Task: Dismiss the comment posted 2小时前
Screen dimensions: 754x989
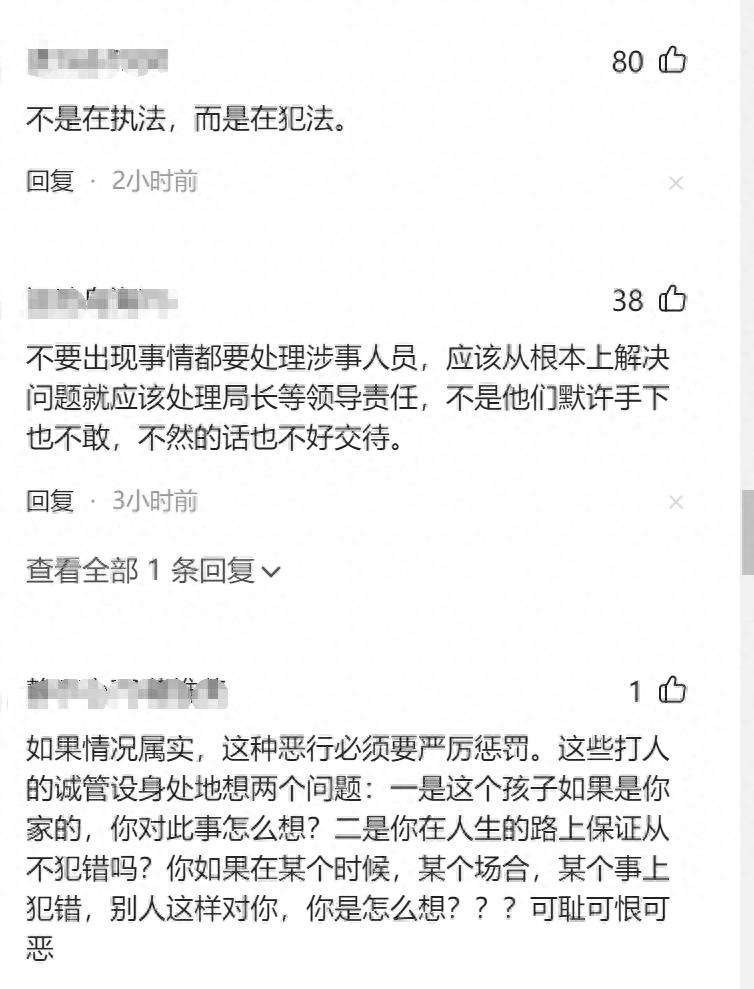Action: point(676,183)
